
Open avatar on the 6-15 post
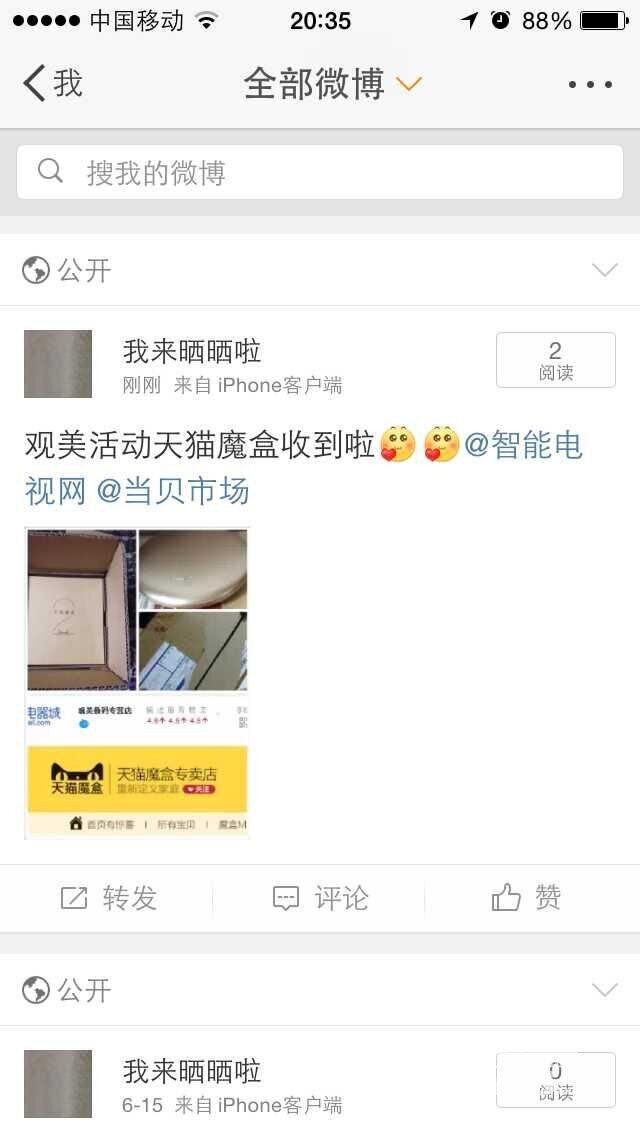tap(58, 1084)
